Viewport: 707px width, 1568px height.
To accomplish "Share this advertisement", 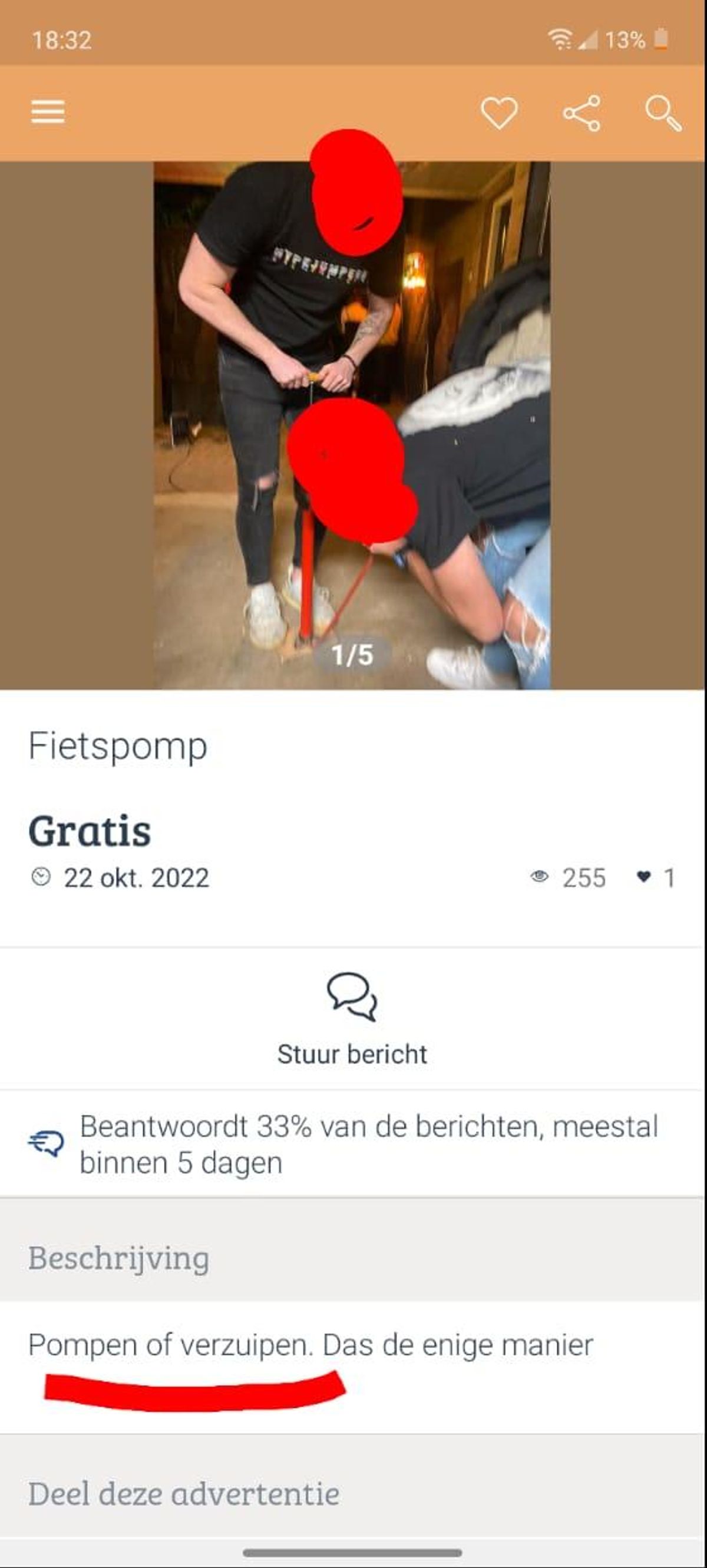I will pyautogui.click(x=581, y=113).
